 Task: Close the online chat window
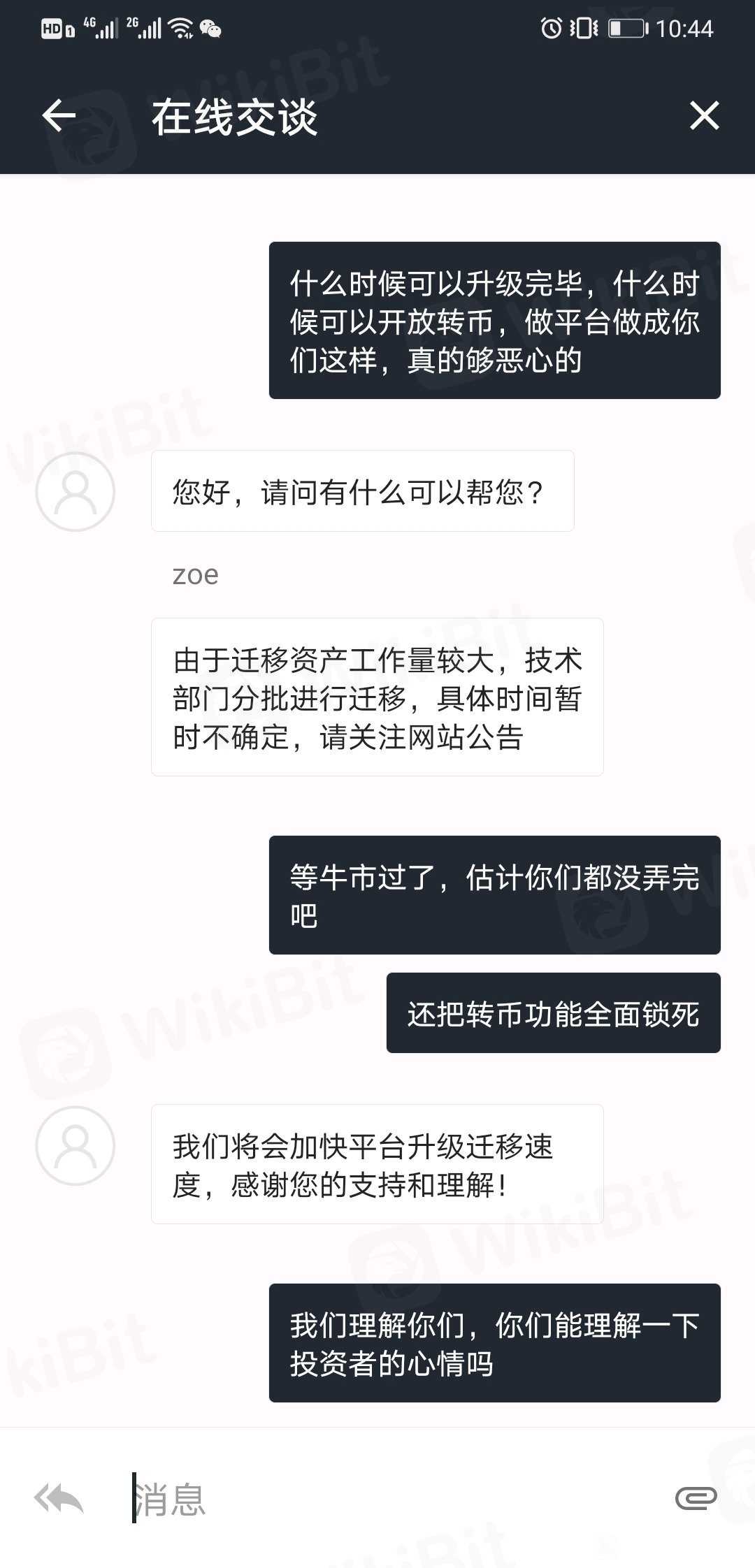point(703,115)
